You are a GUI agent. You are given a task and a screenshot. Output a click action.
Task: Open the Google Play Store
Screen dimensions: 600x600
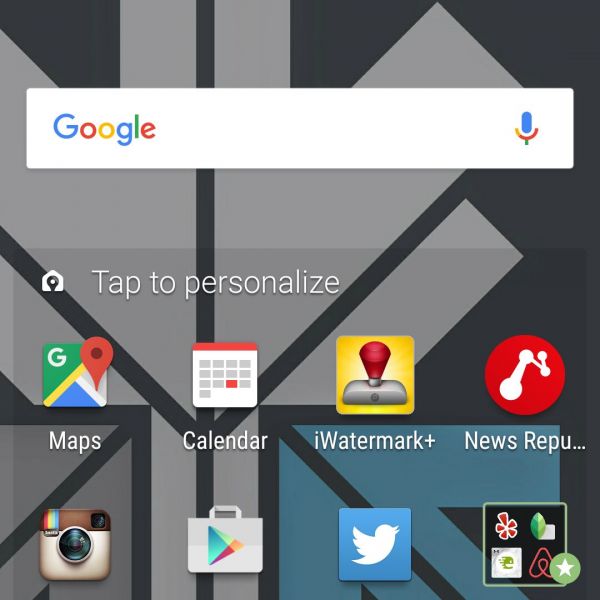(x=225, y=543)
